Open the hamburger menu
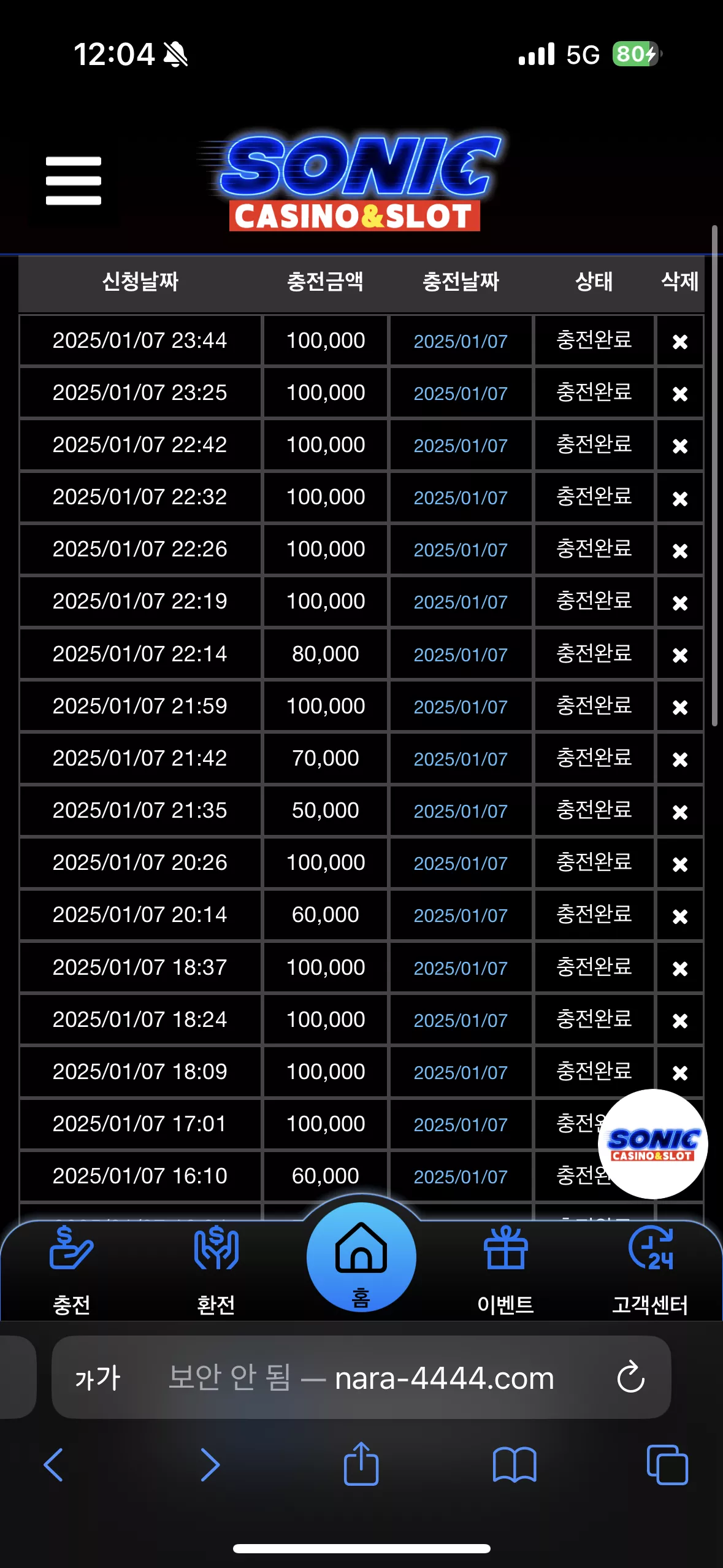The width and height of the screenshot is (723, 1568). click(x=74, y=181)
